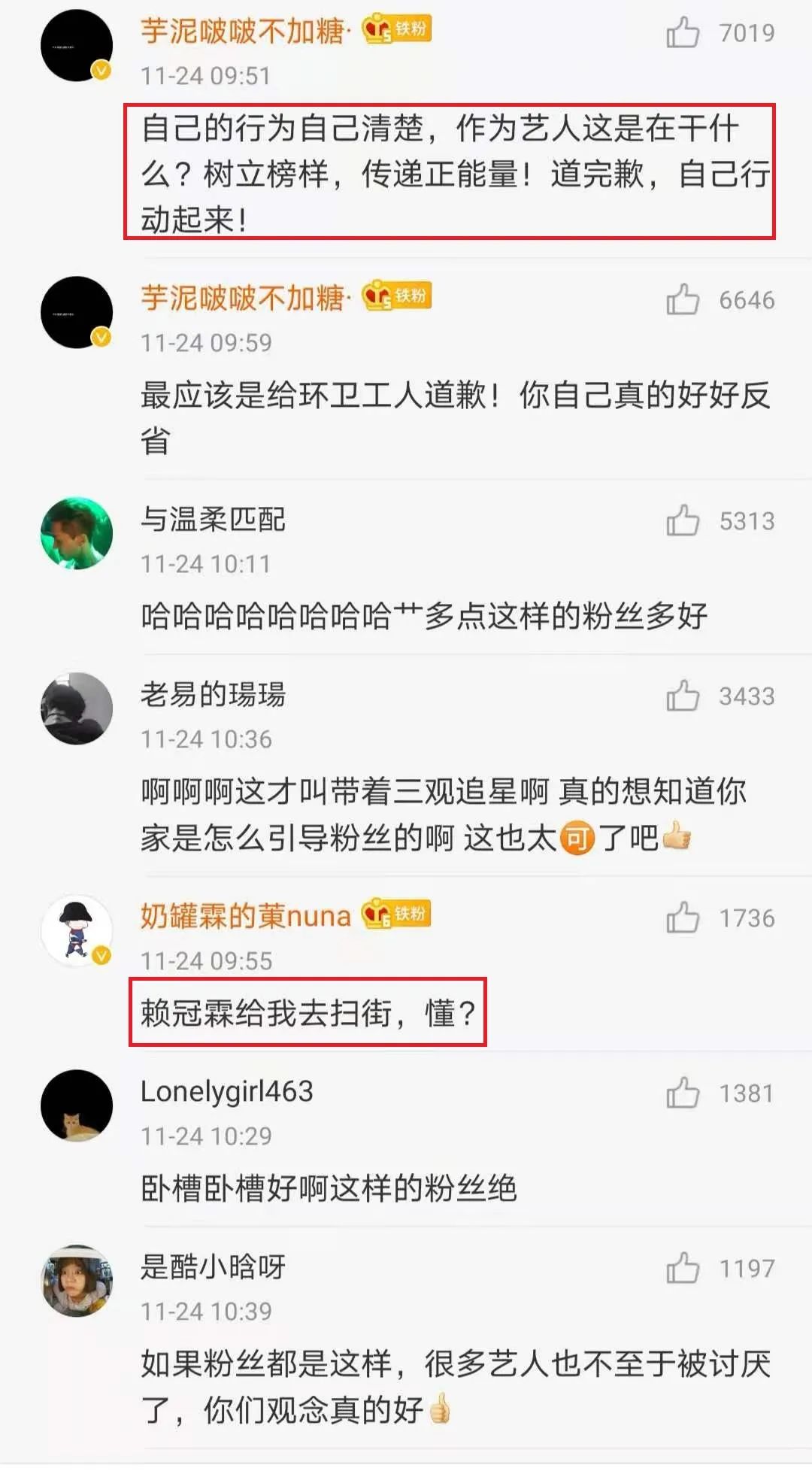Open Lonelygirl463's profile avatar

(x=77, y=1106)
